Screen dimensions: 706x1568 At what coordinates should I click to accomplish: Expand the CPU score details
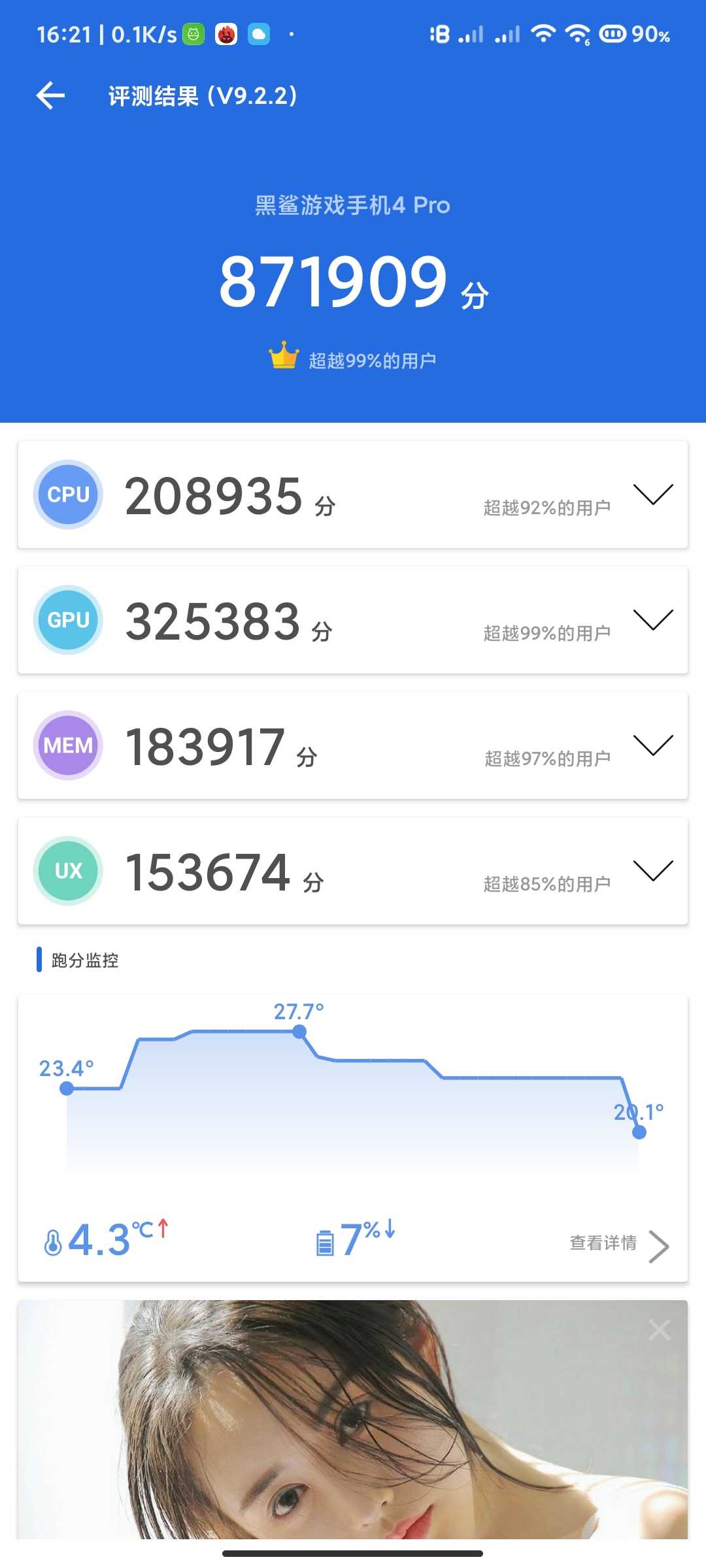[x=653, y=495]
